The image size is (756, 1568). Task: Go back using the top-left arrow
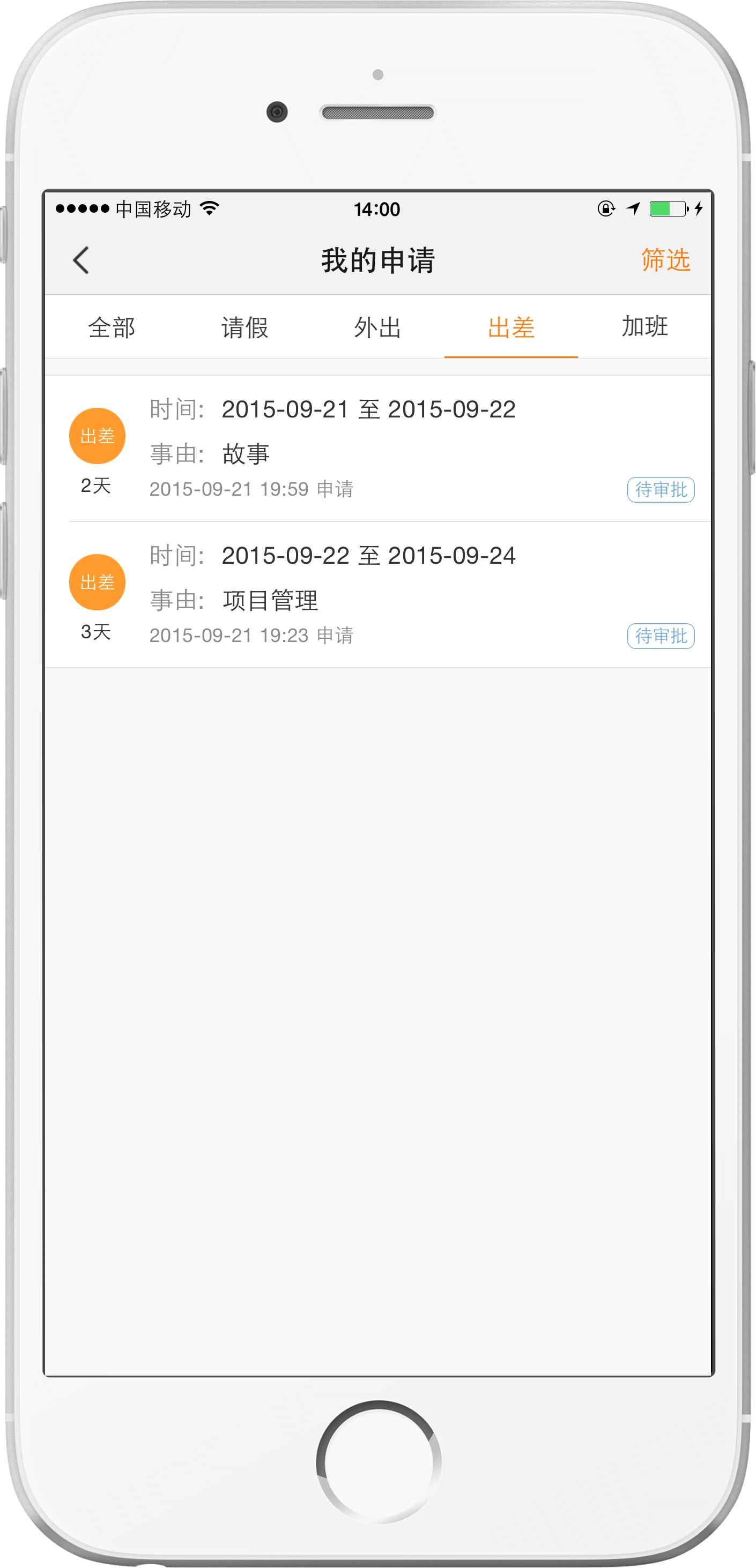point(81,260)
